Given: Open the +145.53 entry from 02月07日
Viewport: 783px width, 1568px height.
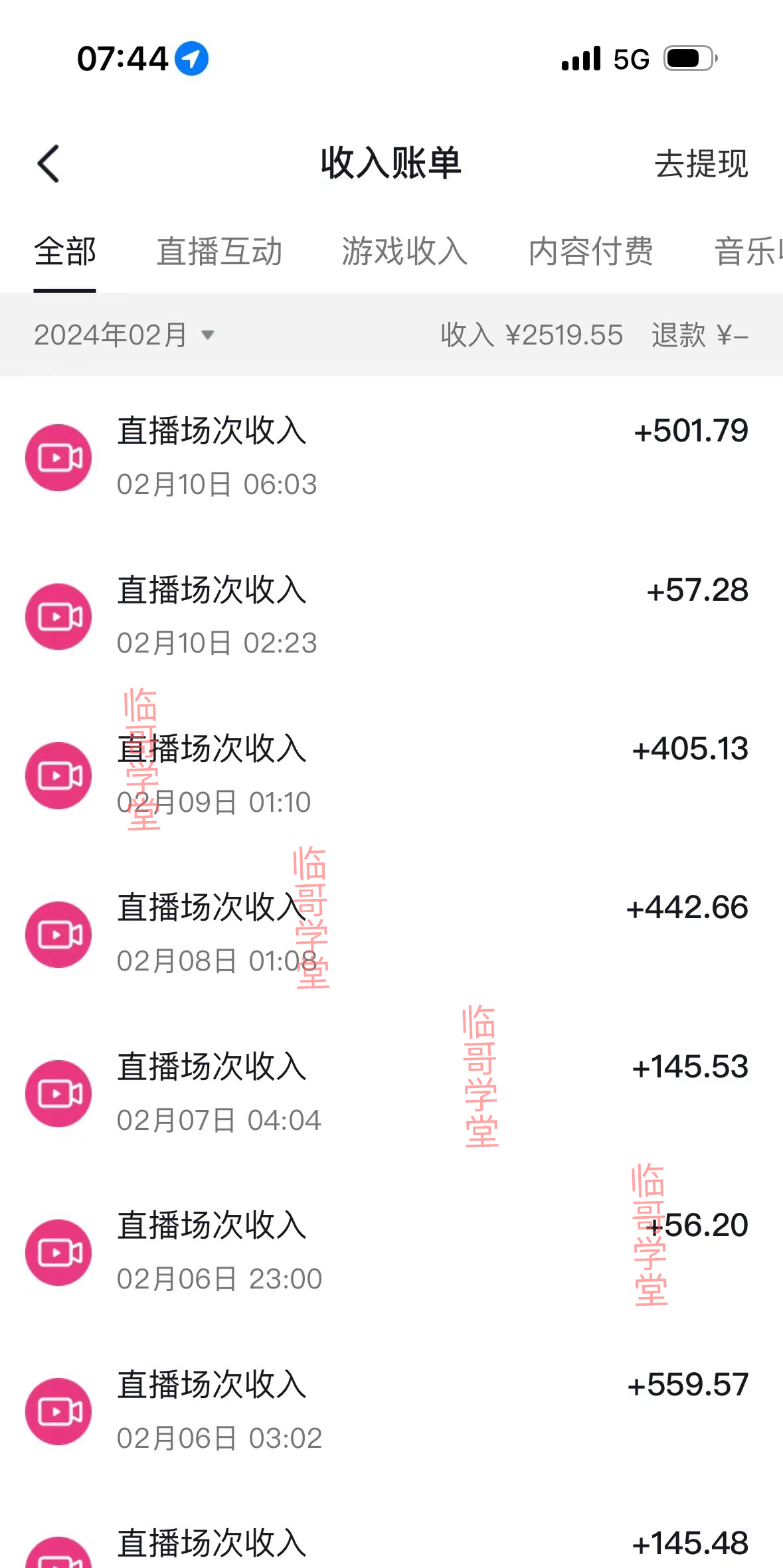Looking at the screenshot, I should pos(391,1093).
